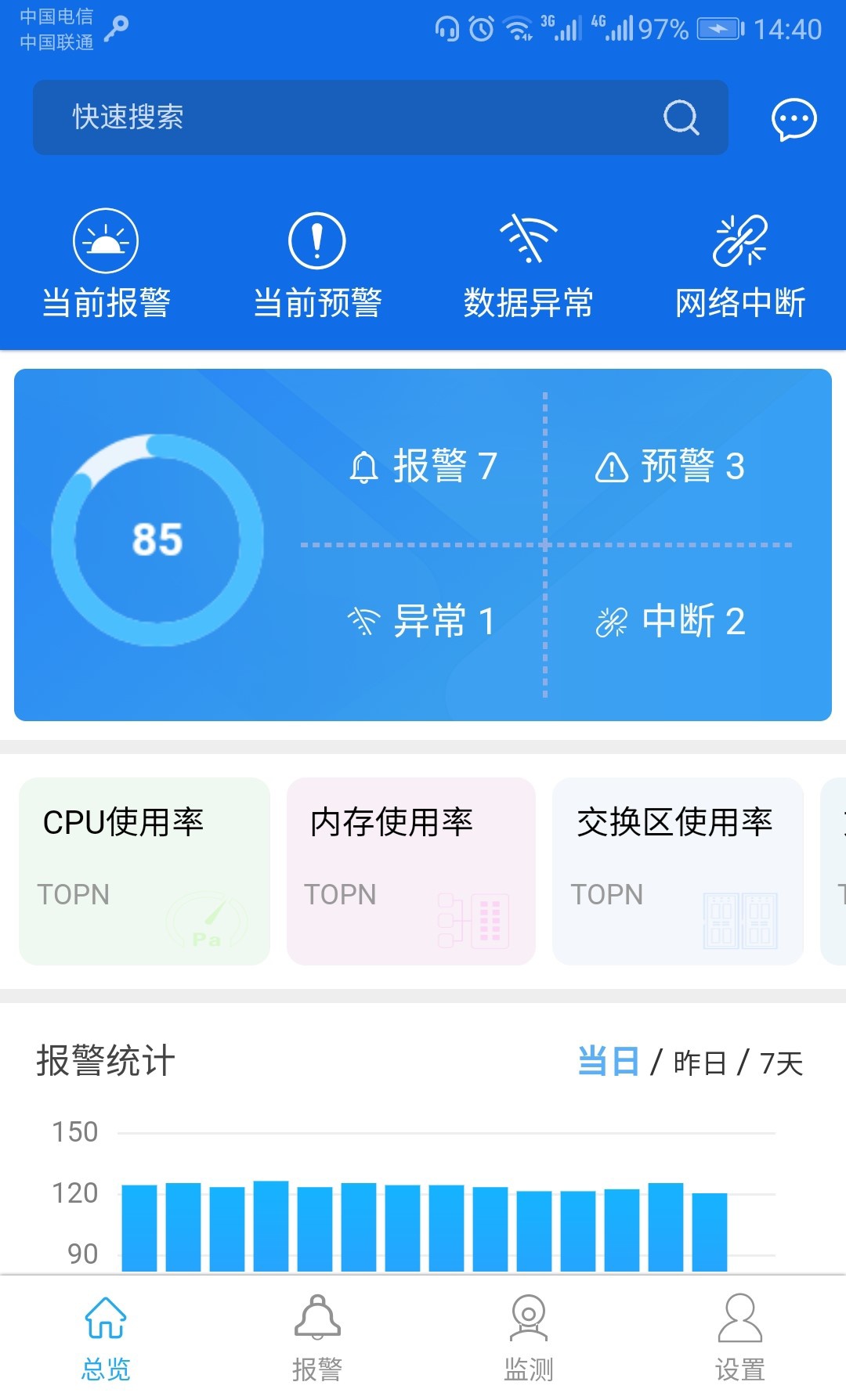846x1400 pixels.
Task: Show alarm statistics for 7天
Action: coord(781,1063)
